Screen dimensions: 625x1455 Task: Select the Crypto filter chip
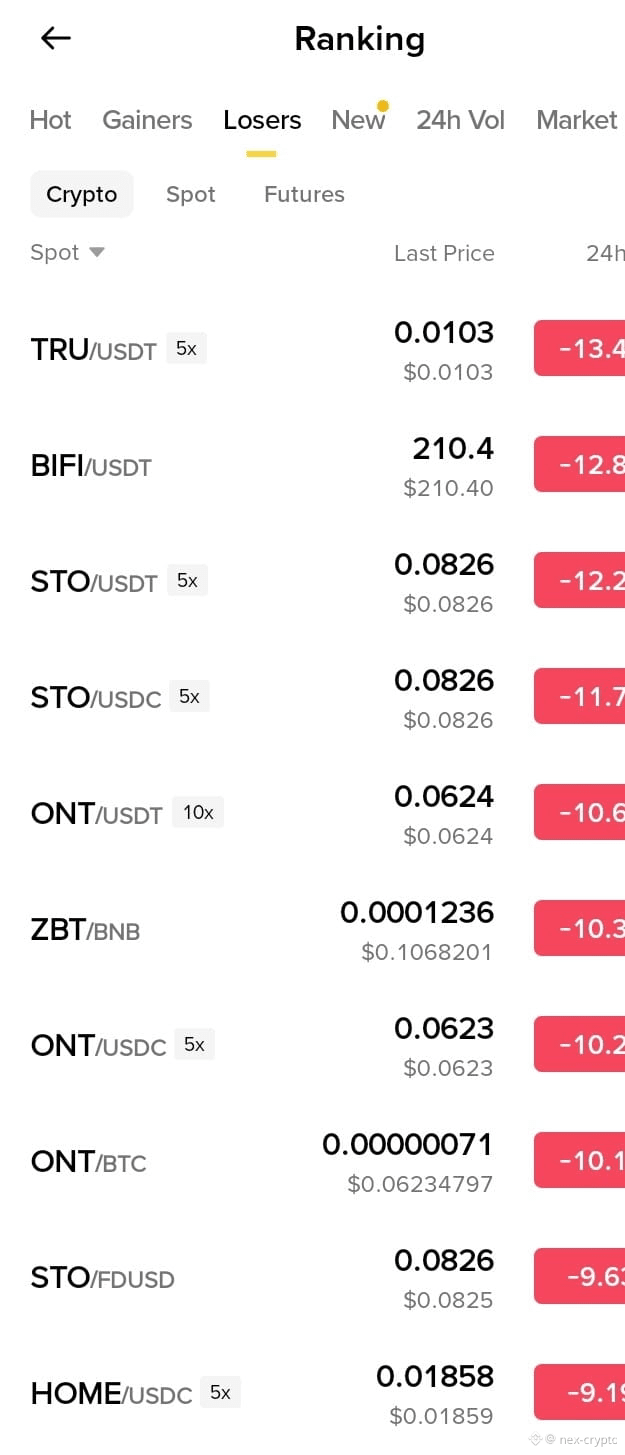point(82,194)
